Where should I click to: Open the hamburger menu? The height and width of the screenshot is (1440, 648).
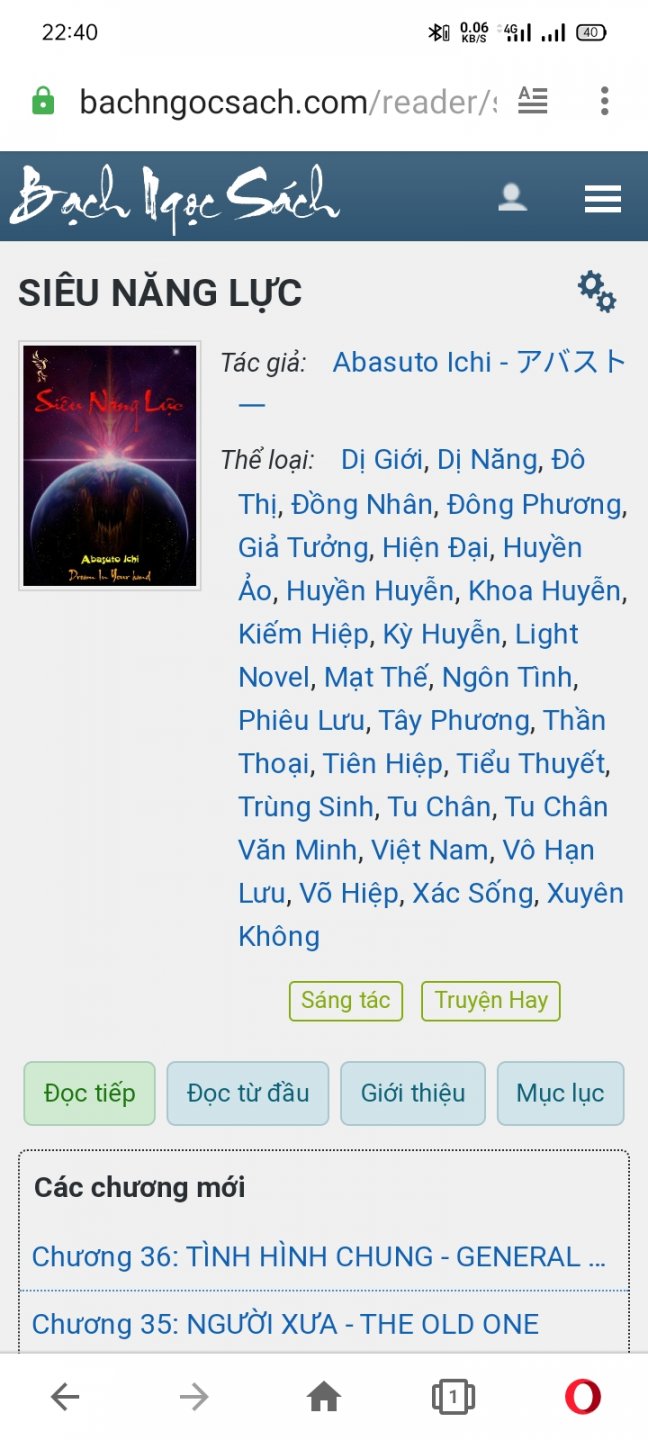click(x=602, y=199)
